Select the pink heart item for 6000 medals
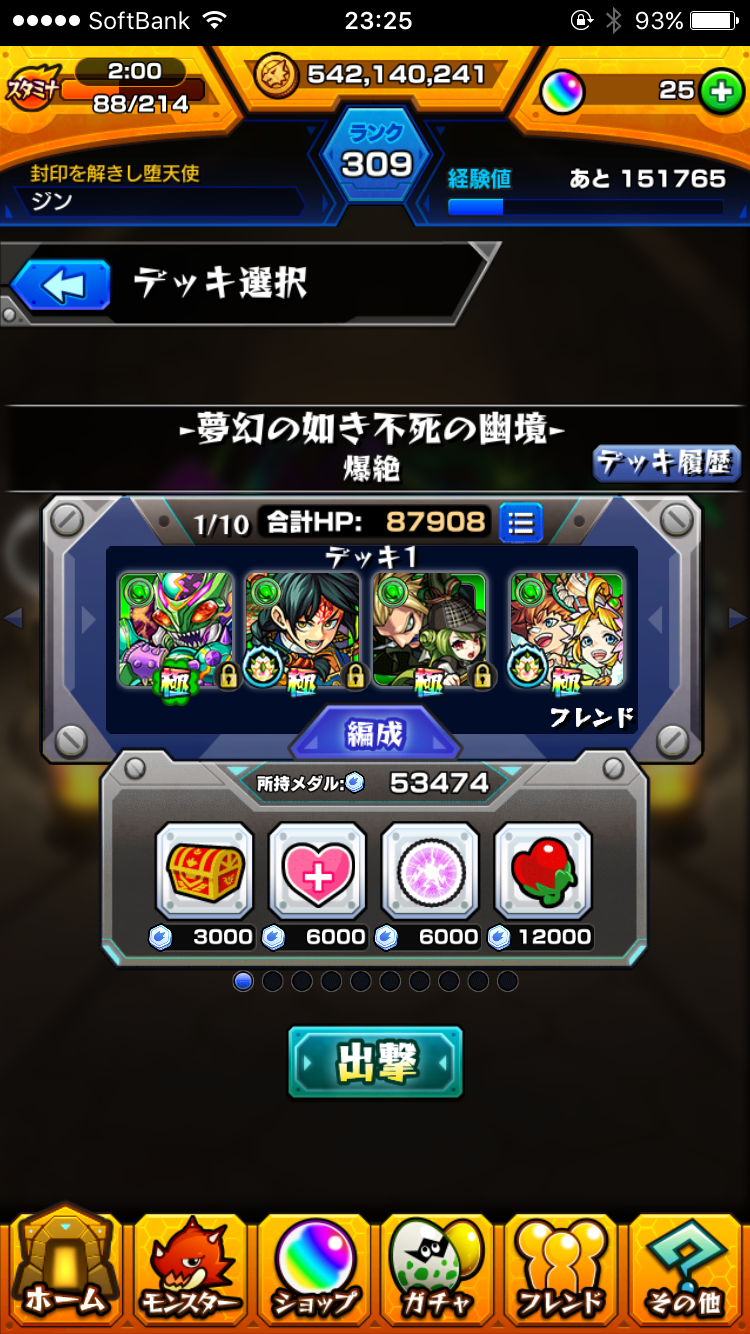This screenshot has width=750, height=1334. coord(318,870)
